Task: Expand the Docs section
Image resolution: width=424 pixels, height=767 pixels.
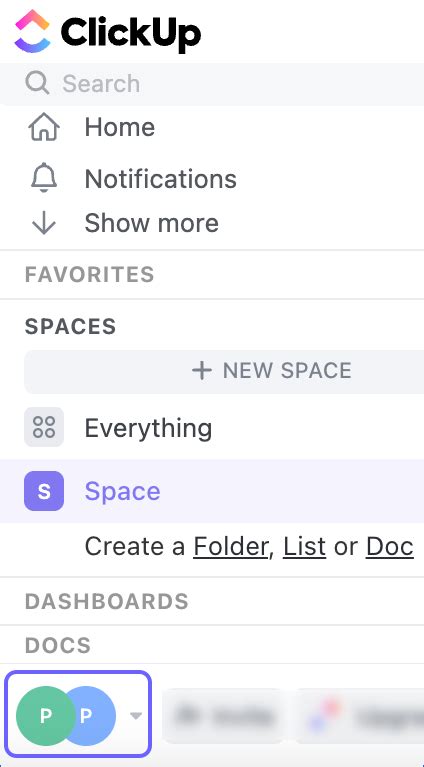Action: 58,645
